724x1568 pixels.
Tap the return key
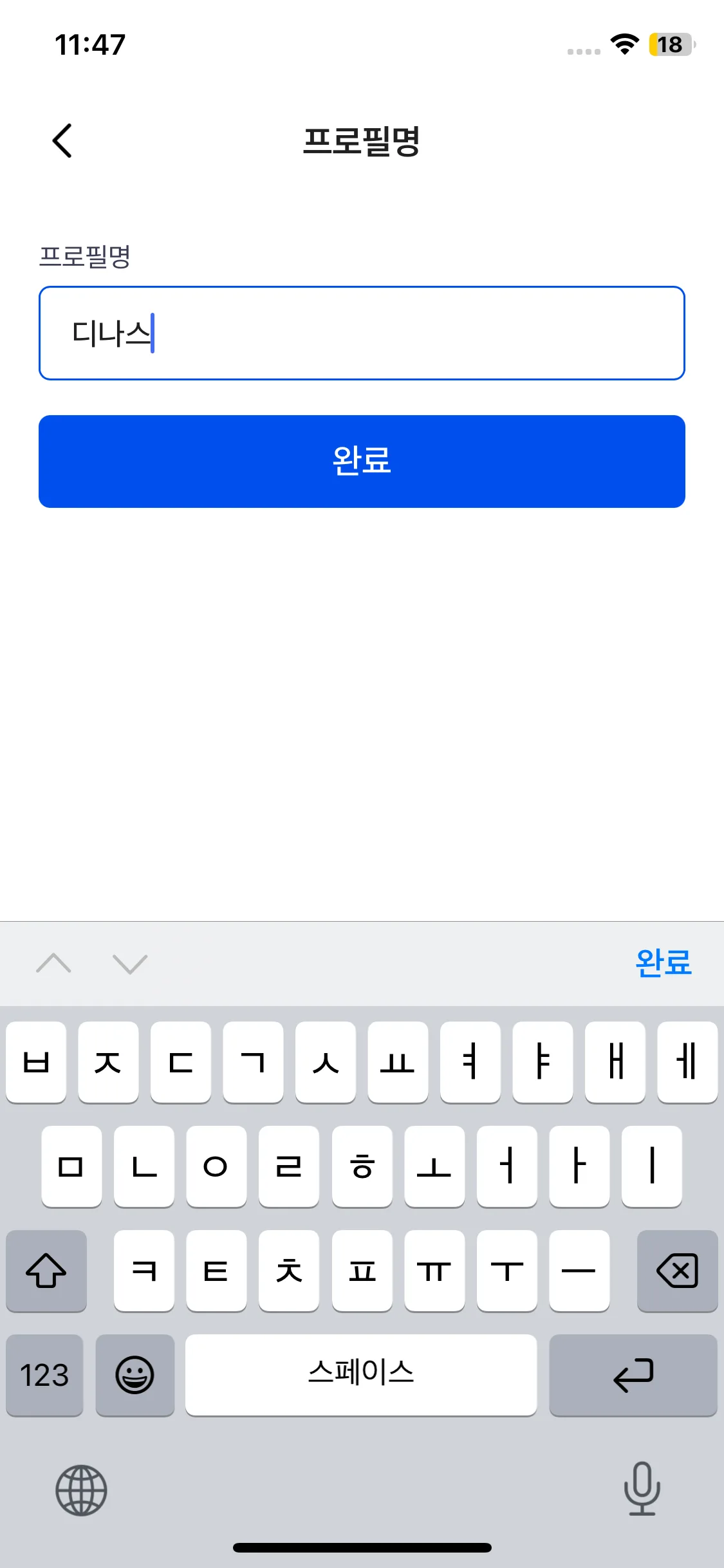point(633,1375)
